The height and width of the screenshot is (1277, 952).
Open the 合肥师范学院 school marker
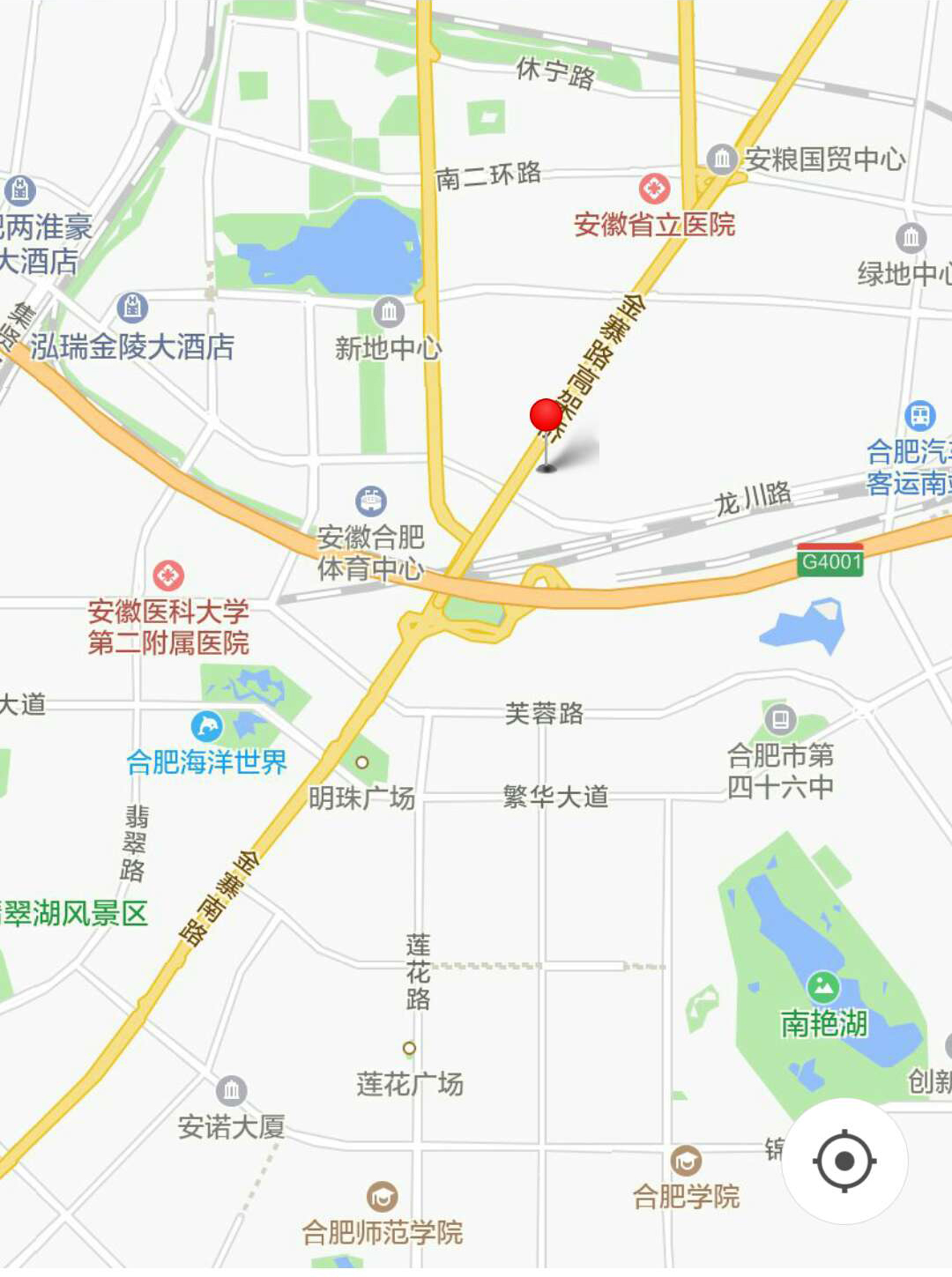point(382,1197)
